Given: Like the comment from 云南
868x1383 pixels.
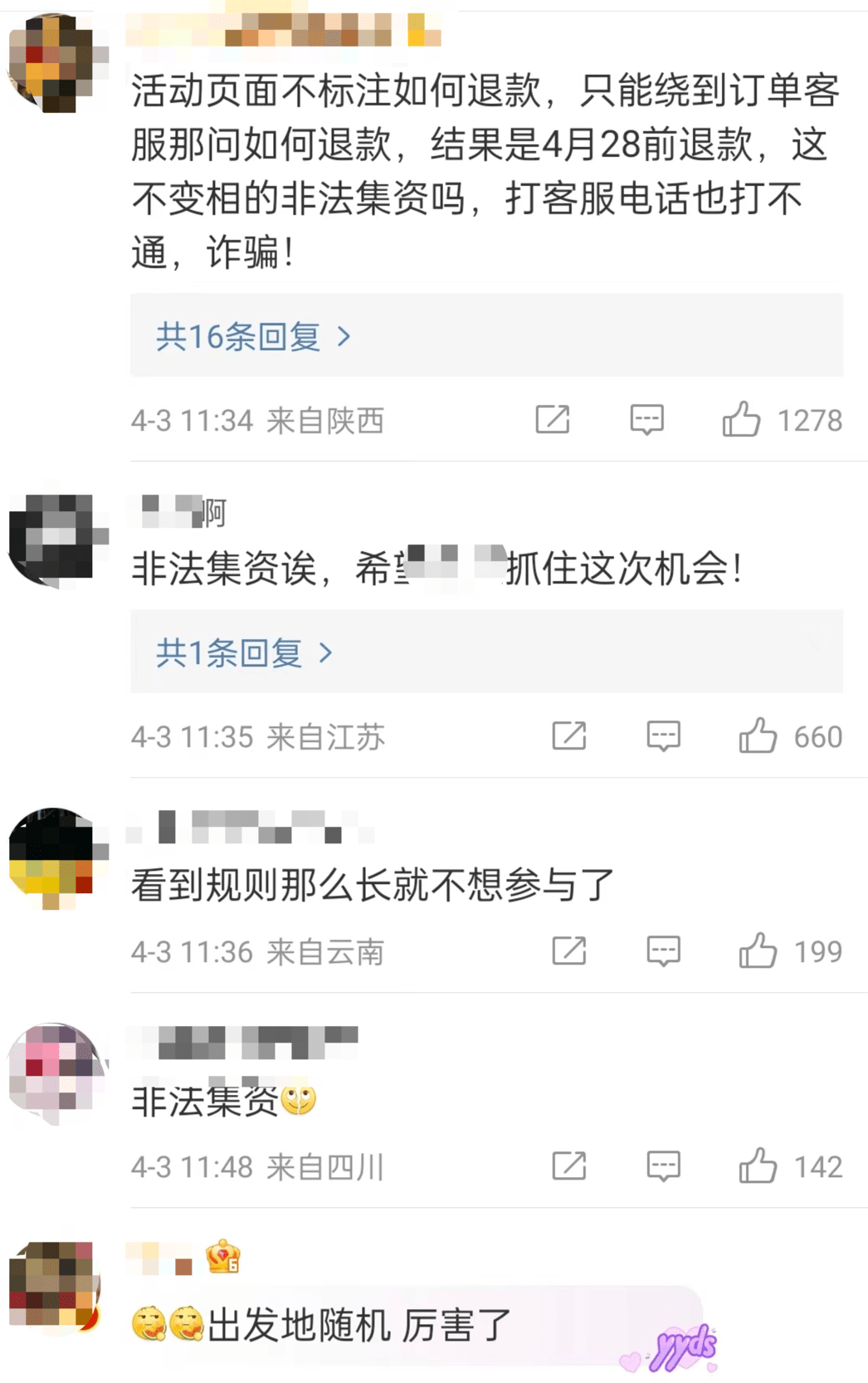Looking at the screenshot, I should pos(758,951).
